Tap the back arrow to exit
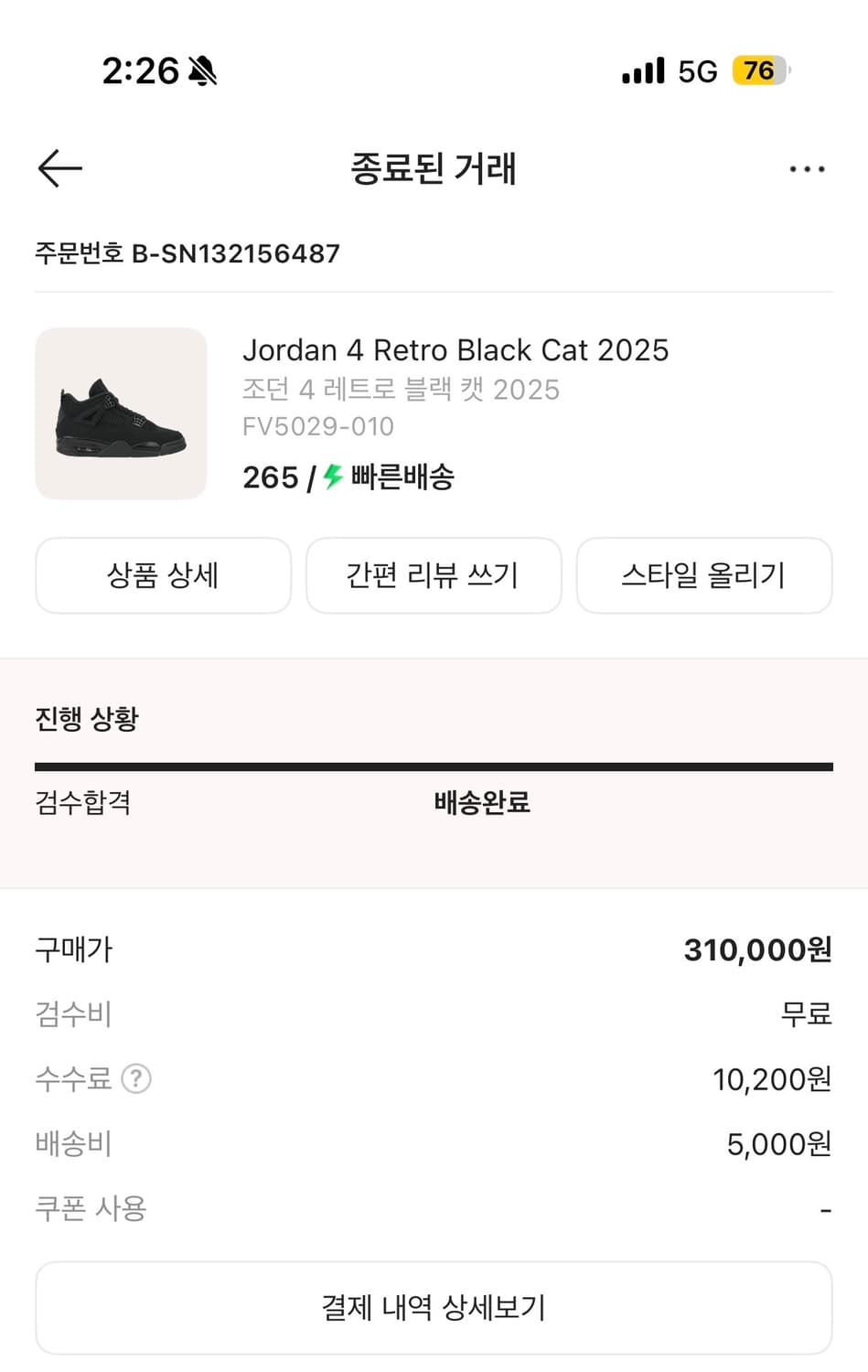868x1372 pixels. [x=59, y=168]
